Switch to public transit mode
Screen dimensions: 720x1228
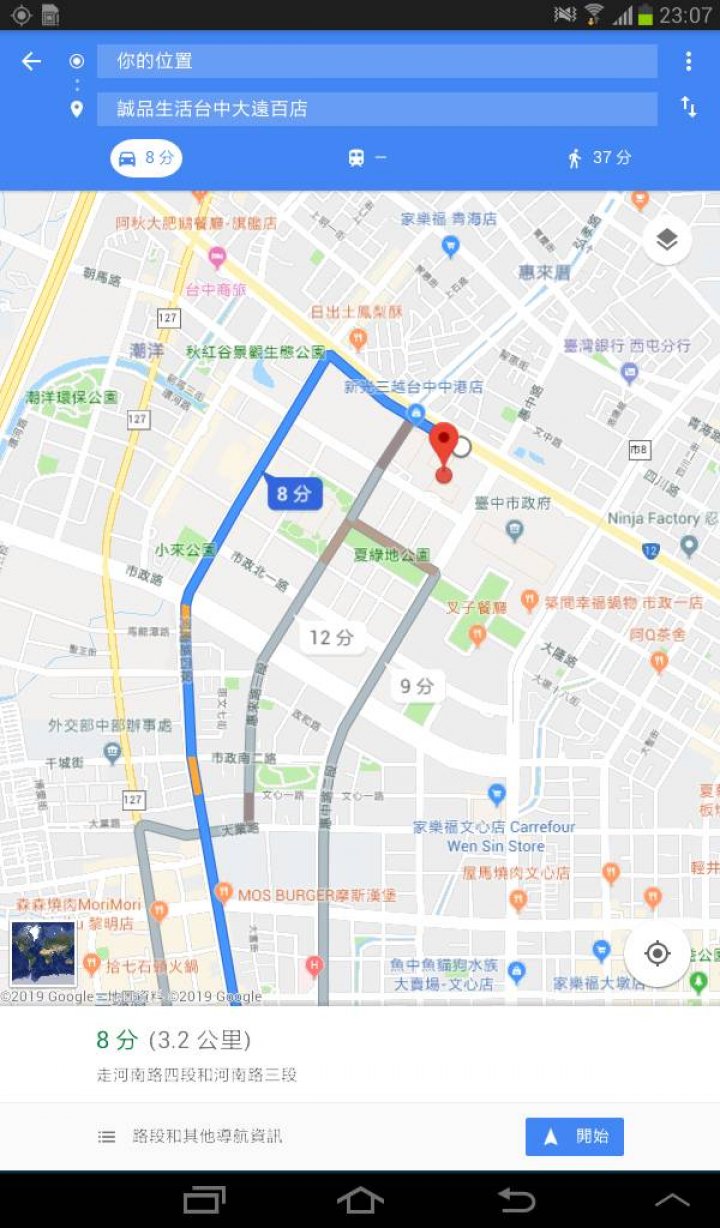pos(366,158)
